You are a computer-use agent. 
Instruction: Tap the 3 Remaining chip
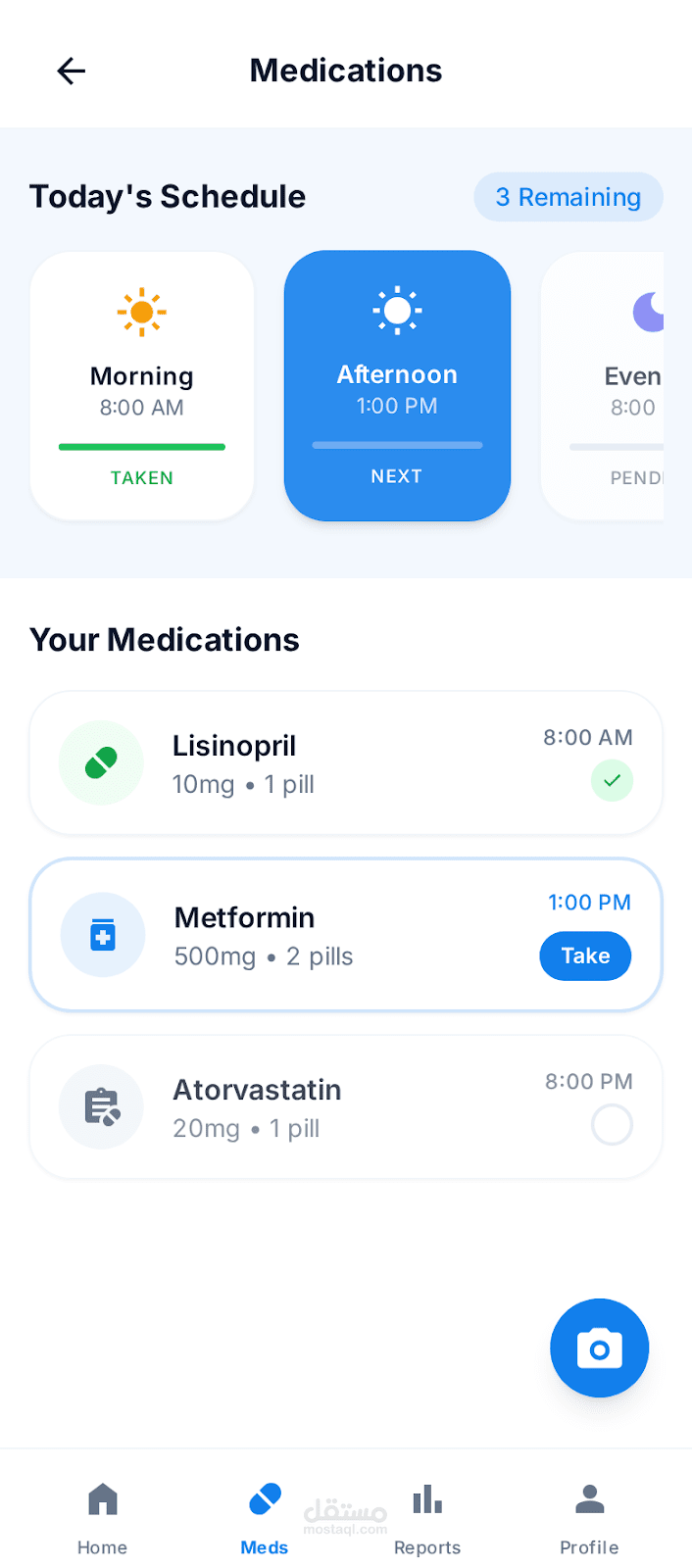click(x=568, y=197)
